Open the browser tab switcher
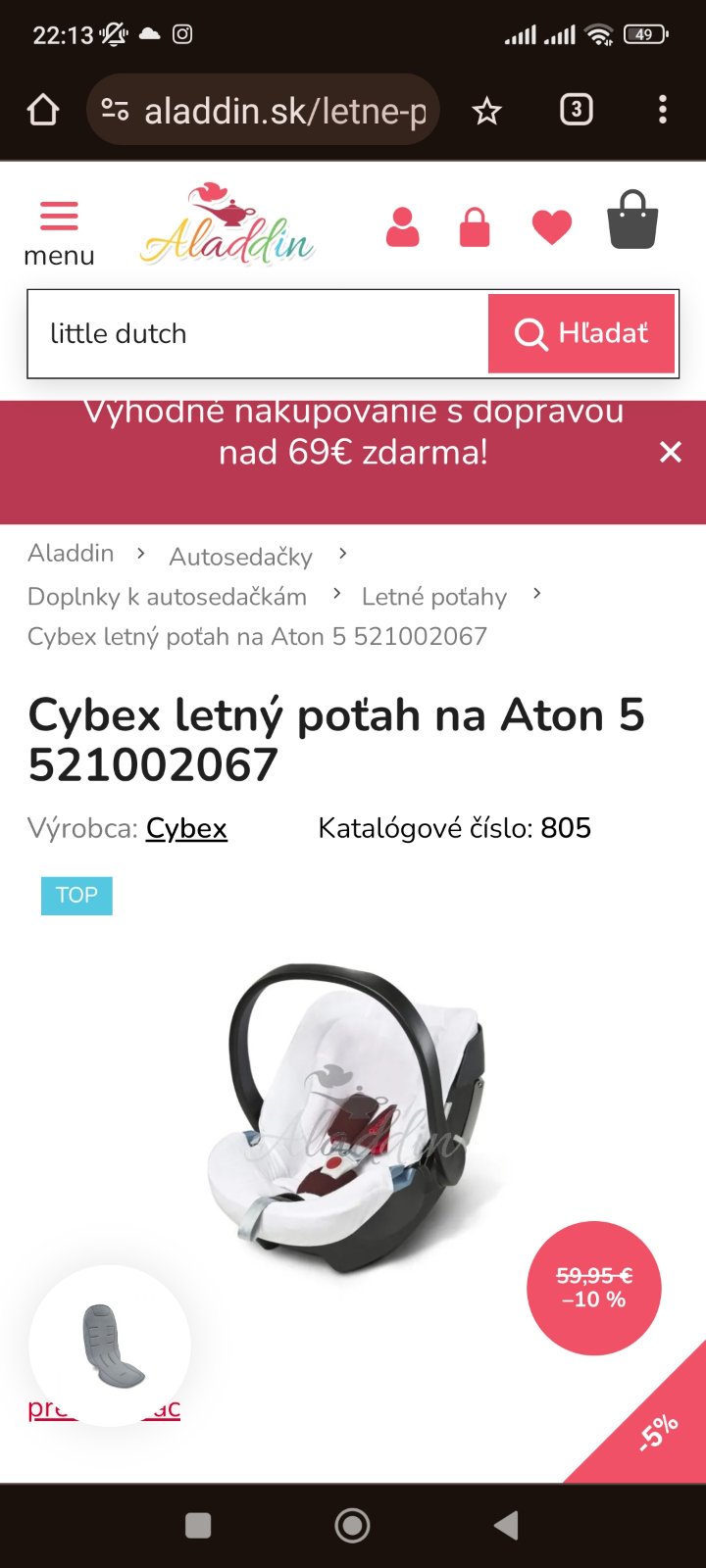This screenshot has height=1568, width=706. click(x=576, y=110)
